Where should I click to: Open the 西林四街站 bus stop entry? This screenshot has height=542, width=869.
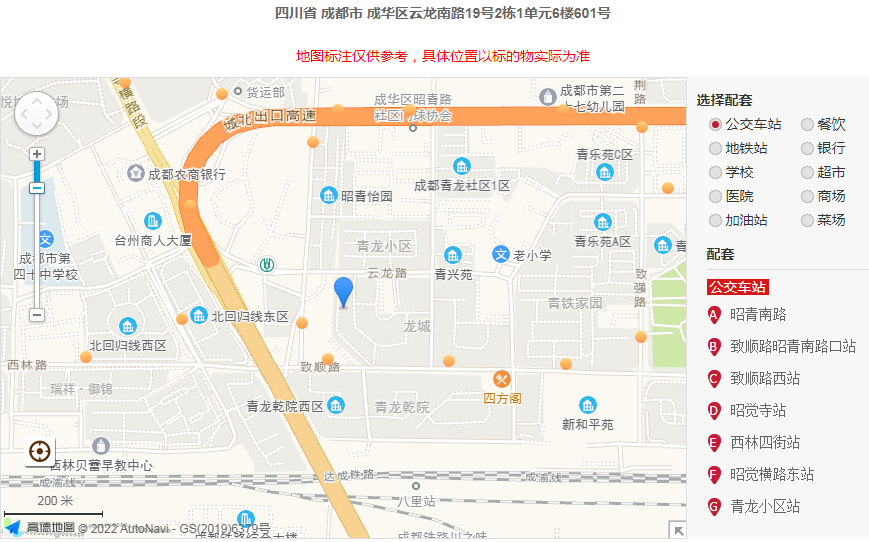[x=764, y=443]
